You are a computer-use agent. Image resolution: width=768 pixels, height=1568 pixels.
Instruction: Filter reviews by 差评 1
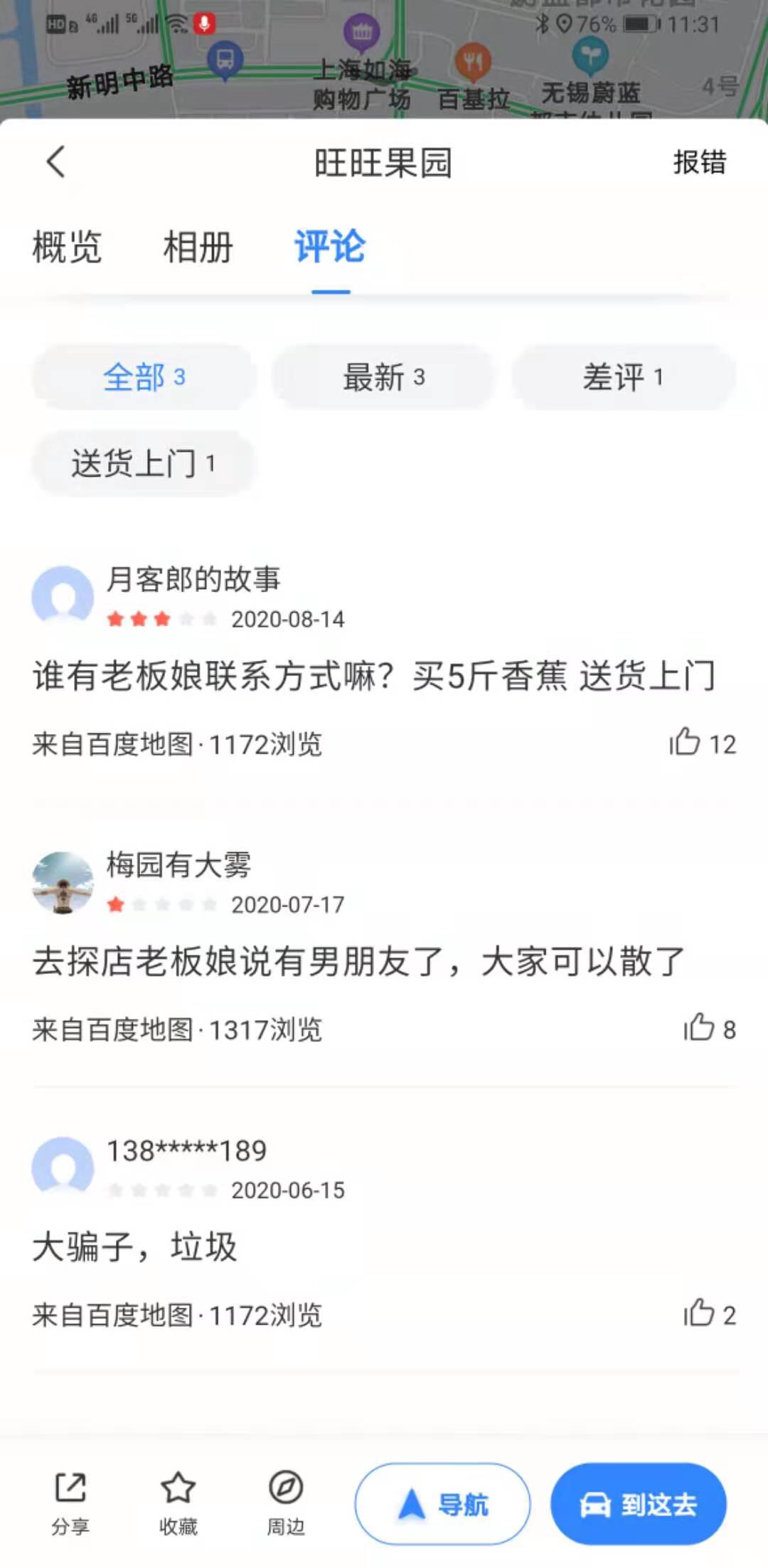[623, 376]
